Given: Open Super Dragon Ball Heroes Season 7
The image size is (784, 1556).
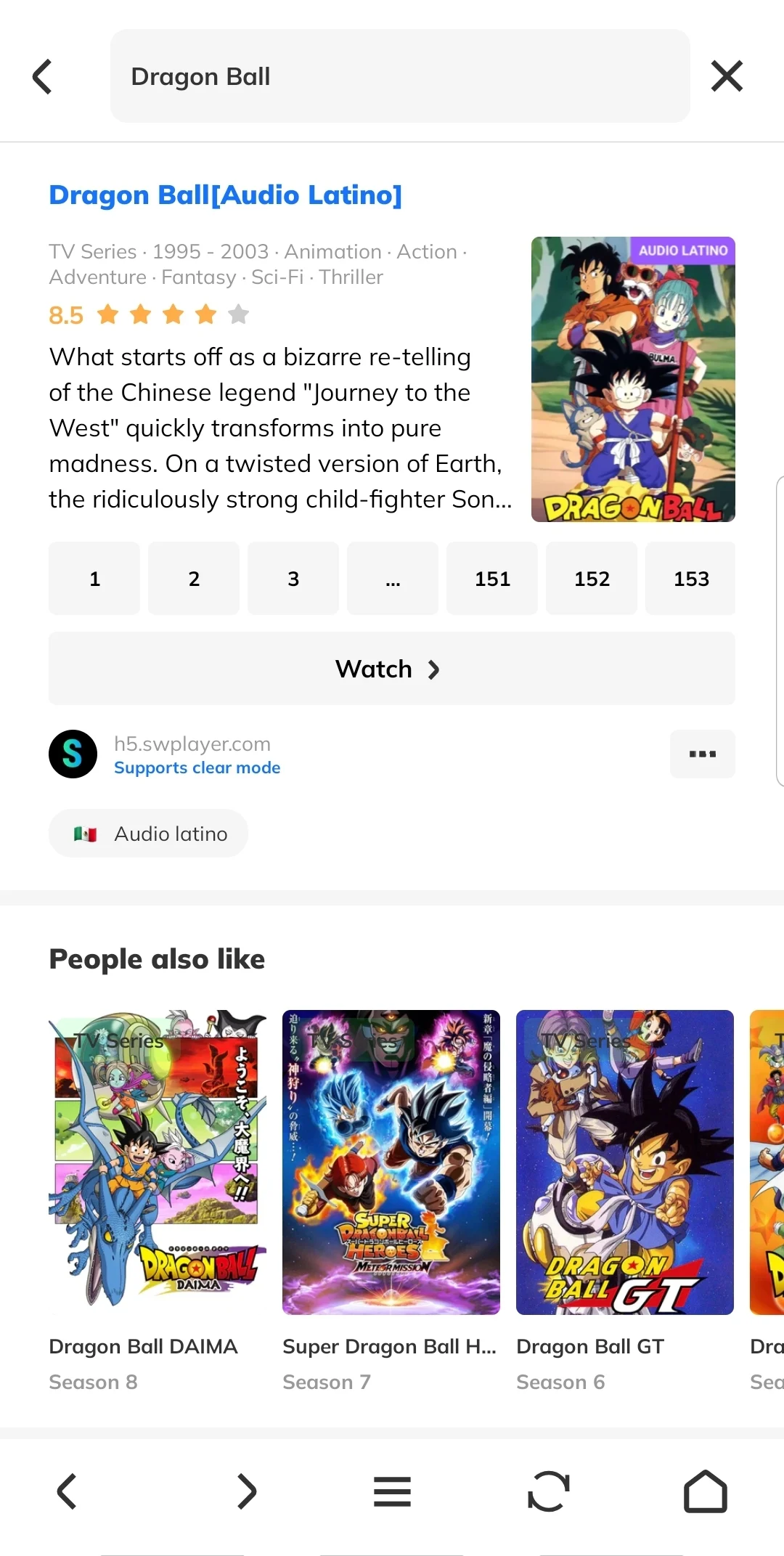Looking at the screenshot, I should (391, 1162).
